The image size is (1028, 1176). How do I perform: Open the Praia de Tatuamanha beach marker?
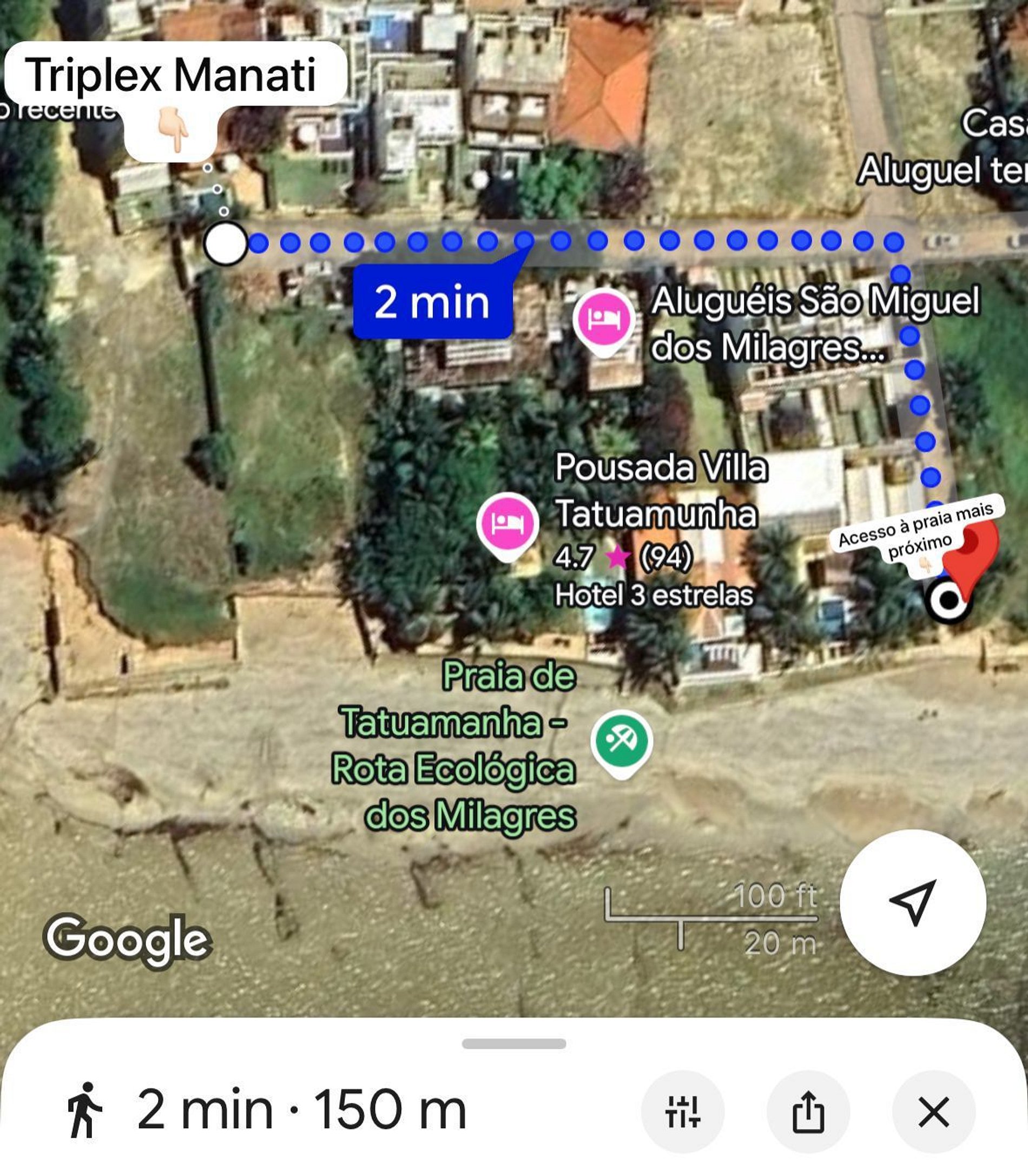(x=621, y=741)
